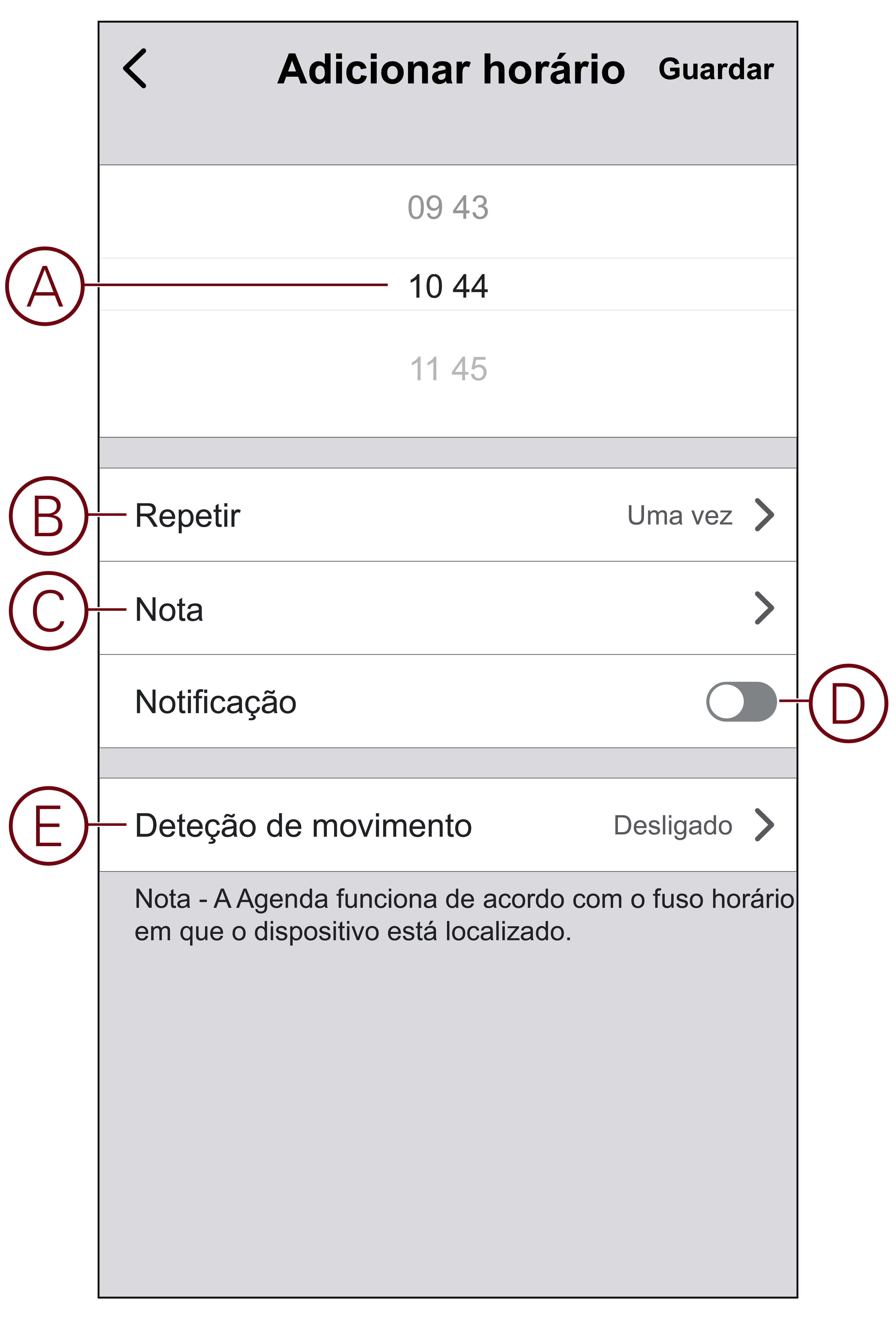Tap Guardar to save the schedule

716,69
